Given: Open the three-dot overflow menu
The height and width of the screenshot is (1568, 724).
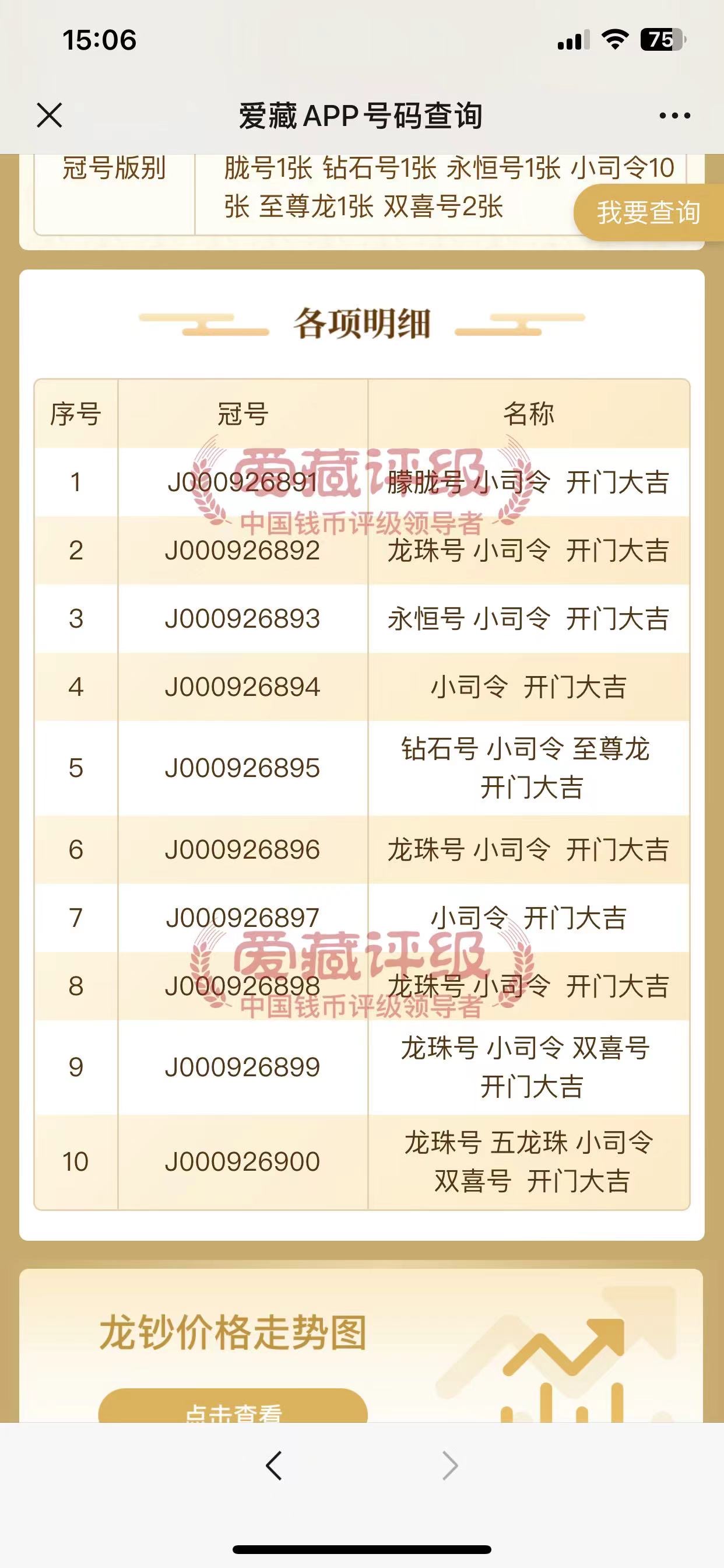Looking at the screenshot, I should pos(674,115).
